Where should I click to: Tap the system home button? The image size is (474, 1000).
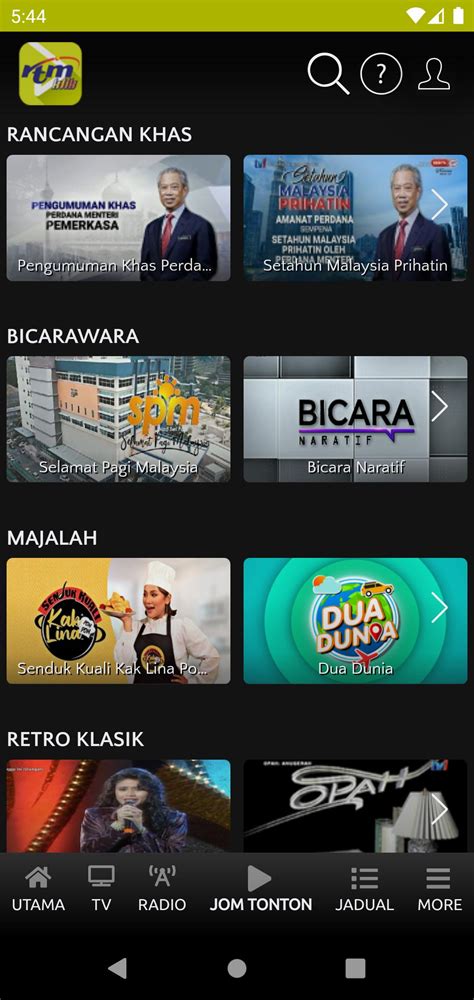point(237,968)
